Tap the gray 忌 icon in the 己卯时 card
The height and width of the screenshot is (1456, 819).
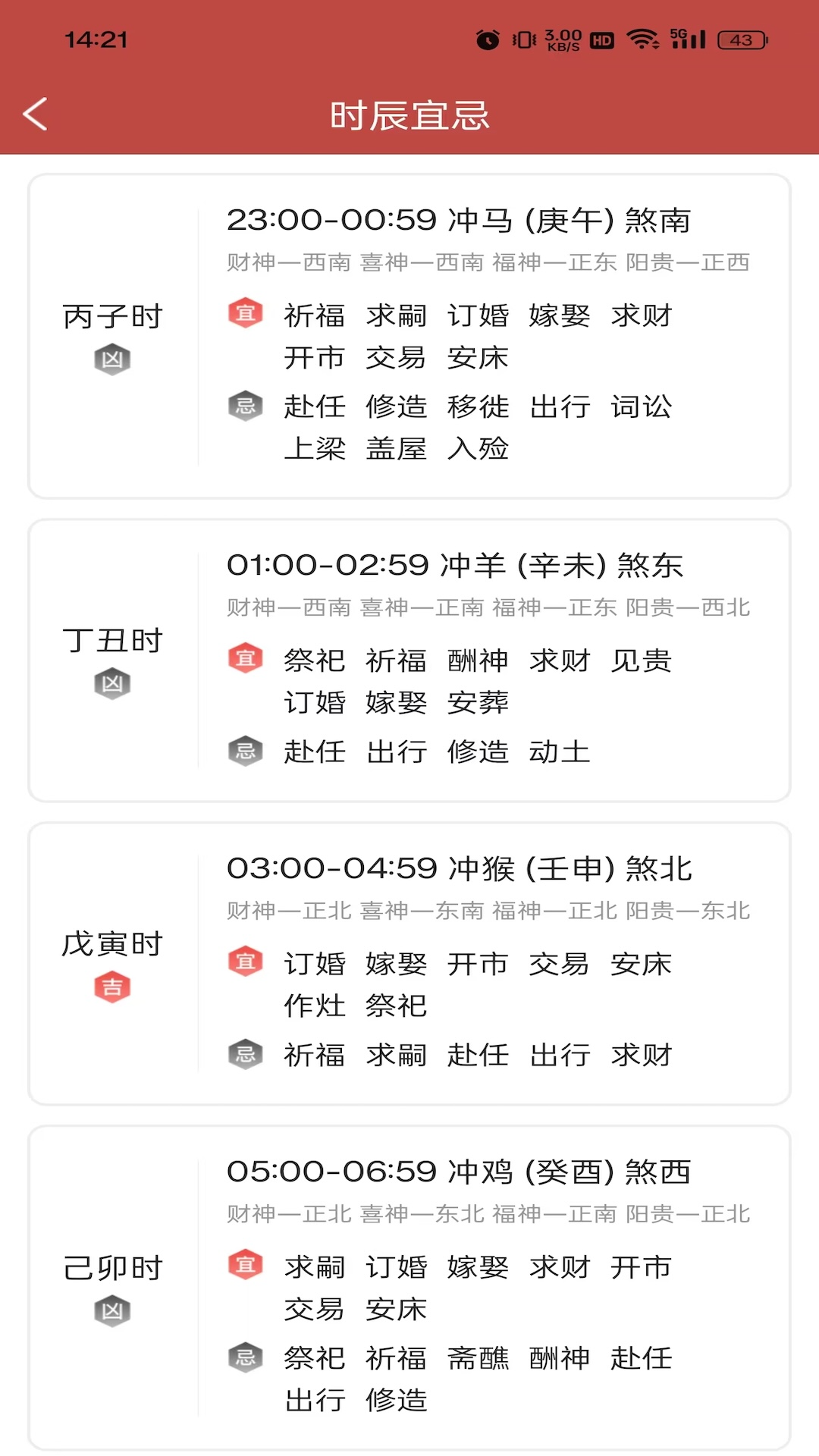(x=246, y=1357)
